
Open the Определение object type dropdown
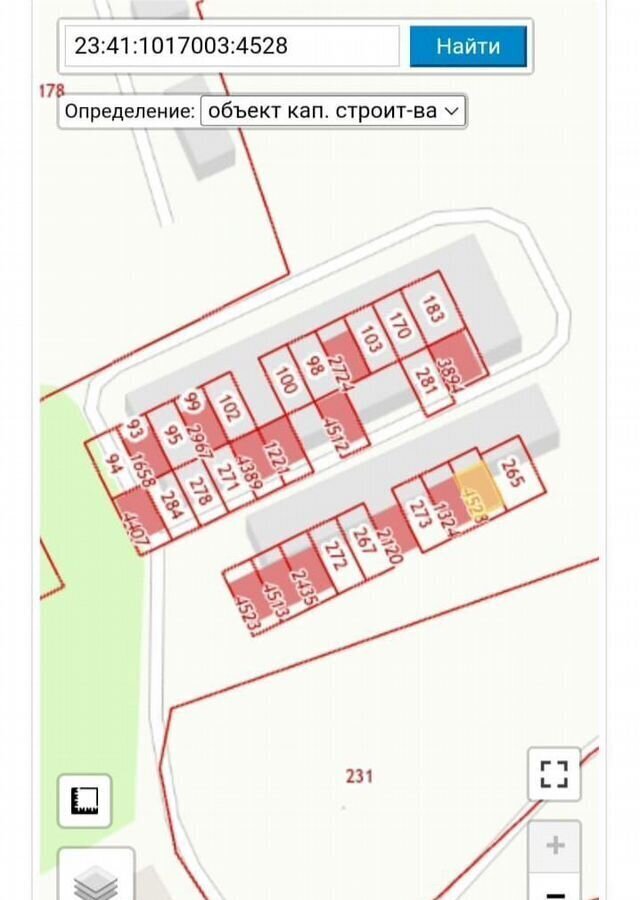click(333, 110)
